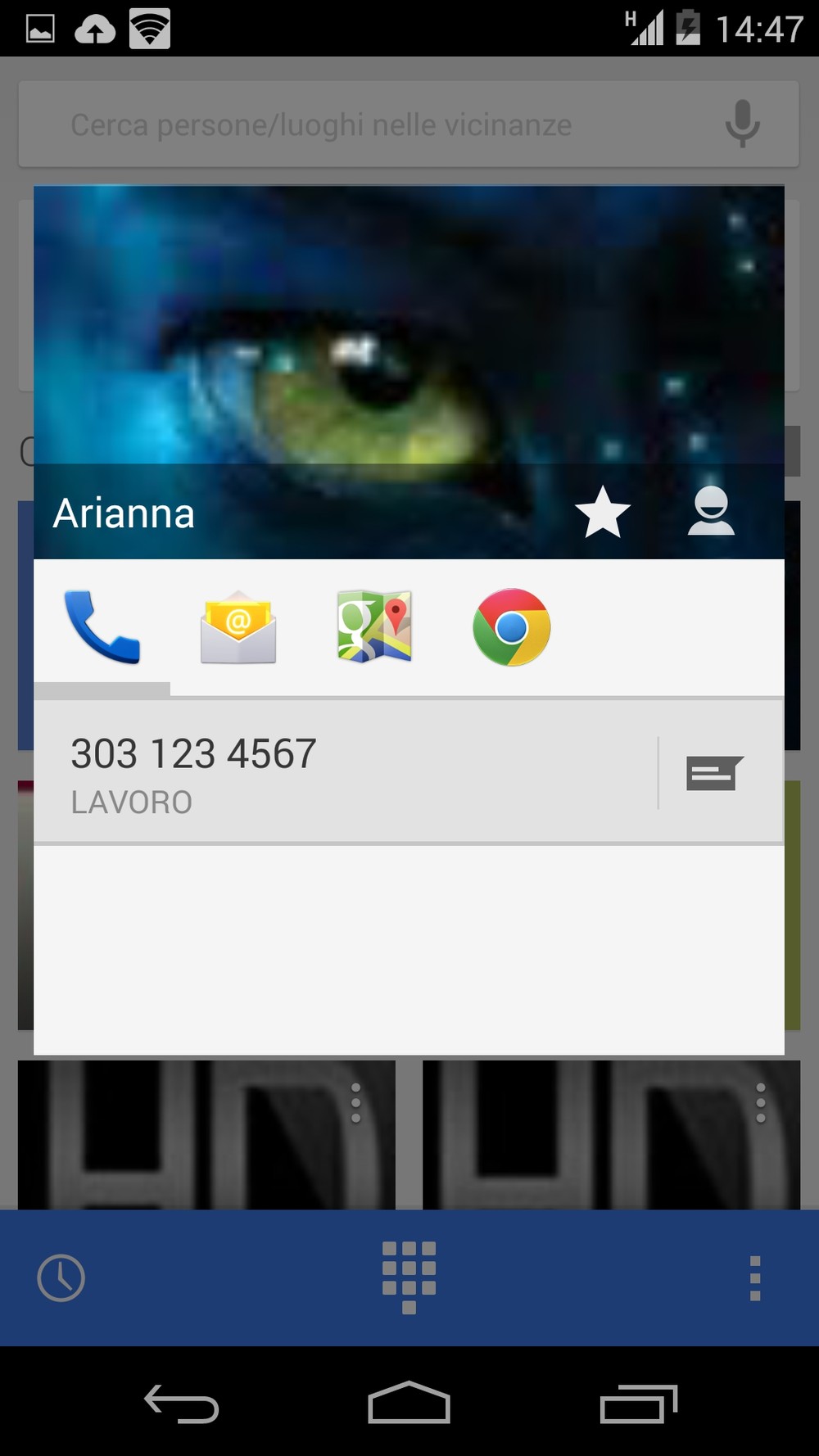Open Arianna's full contact details icon

pyautogui.click(x=711, y=511)
